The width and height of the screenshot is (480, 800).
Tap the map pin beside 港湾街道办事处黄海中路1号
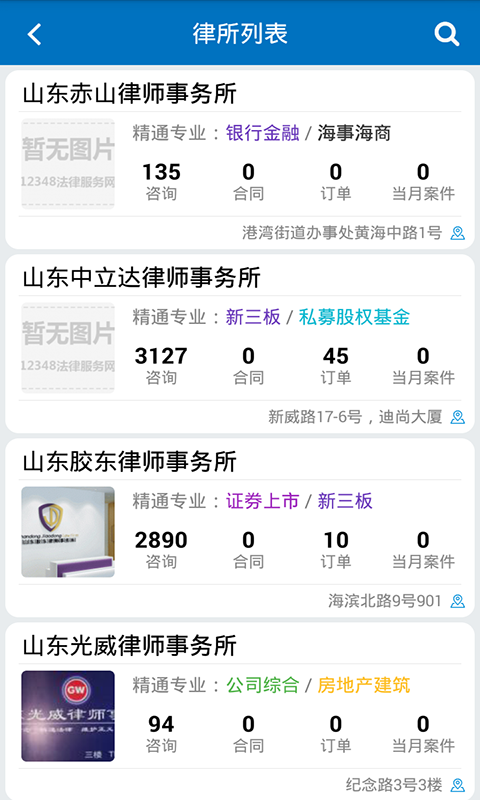pyautogui.click(x=458, y=233)
